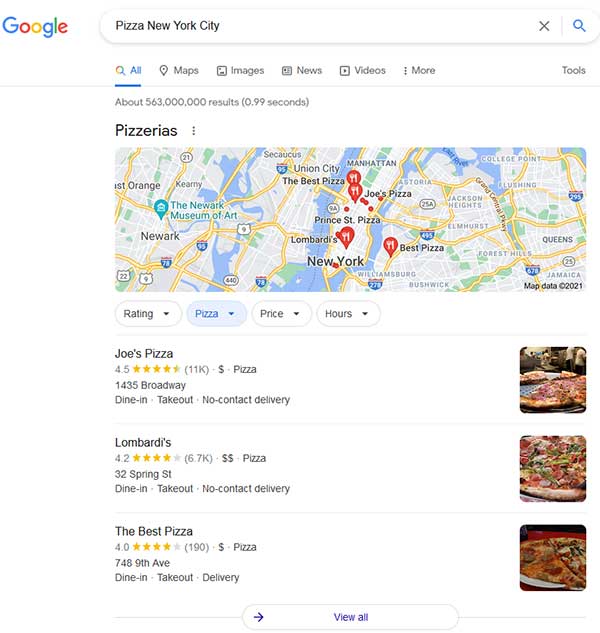Viewport: 600px width, 633px height.
Task: Open the More tabs menu
Action: (419, 71)
